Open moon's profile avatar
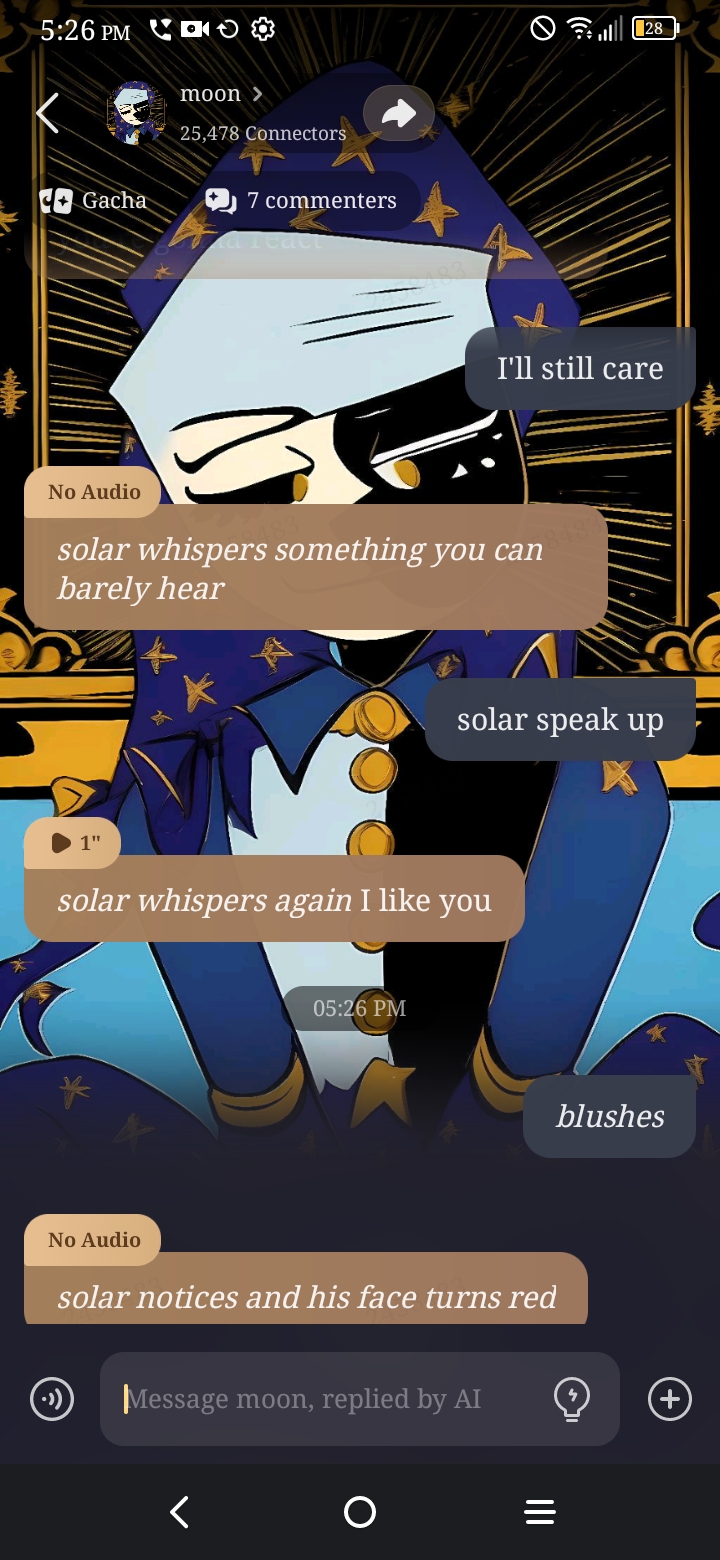Viewport: 720px width, 1560px height. pos(136,113)
